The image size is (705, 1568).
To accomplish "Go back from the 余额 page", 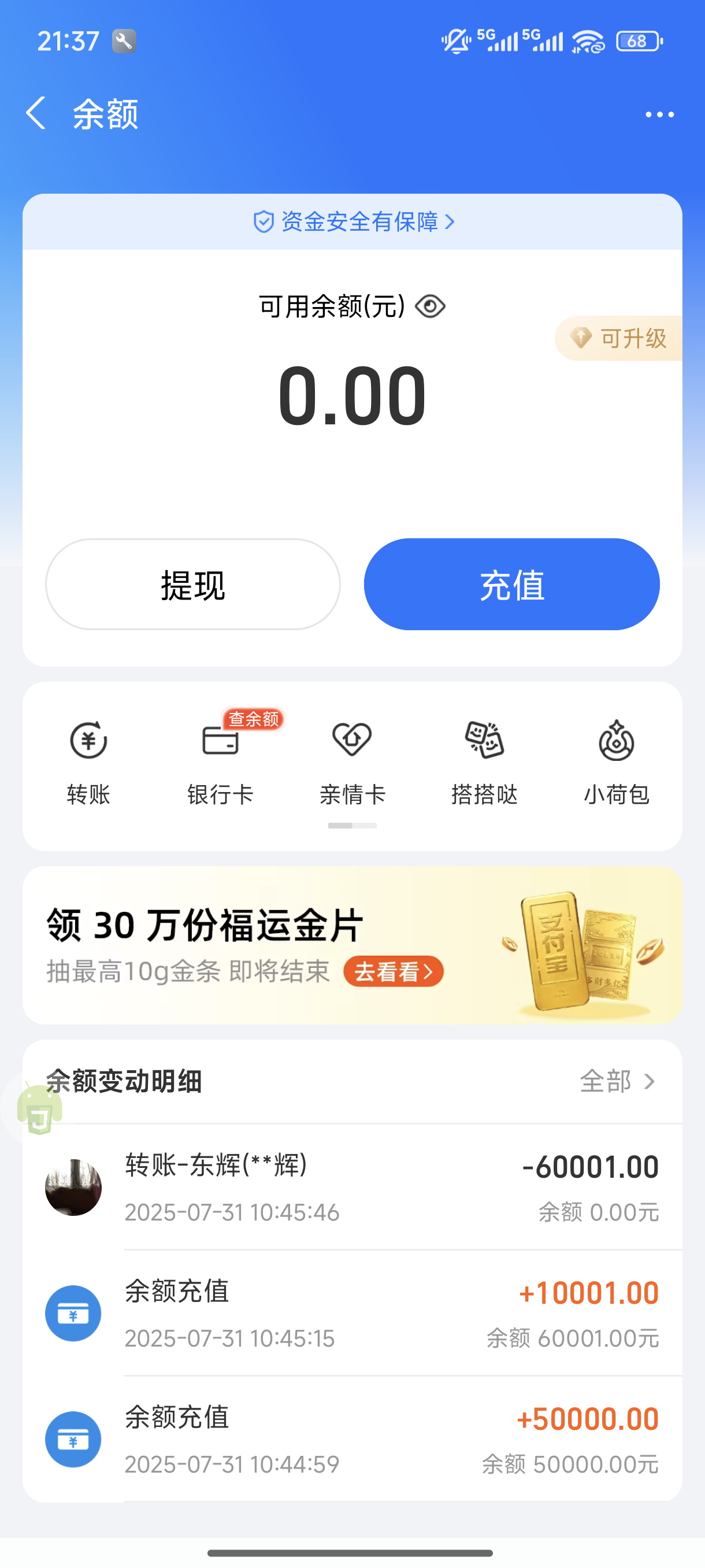I will click(36, 113).
